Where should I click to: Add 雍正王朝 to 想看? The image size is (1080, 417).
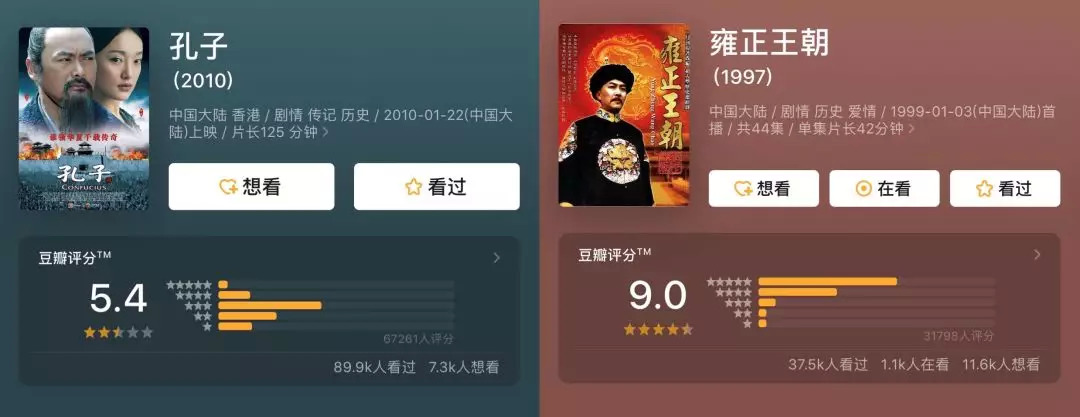[x=764, y=188]
